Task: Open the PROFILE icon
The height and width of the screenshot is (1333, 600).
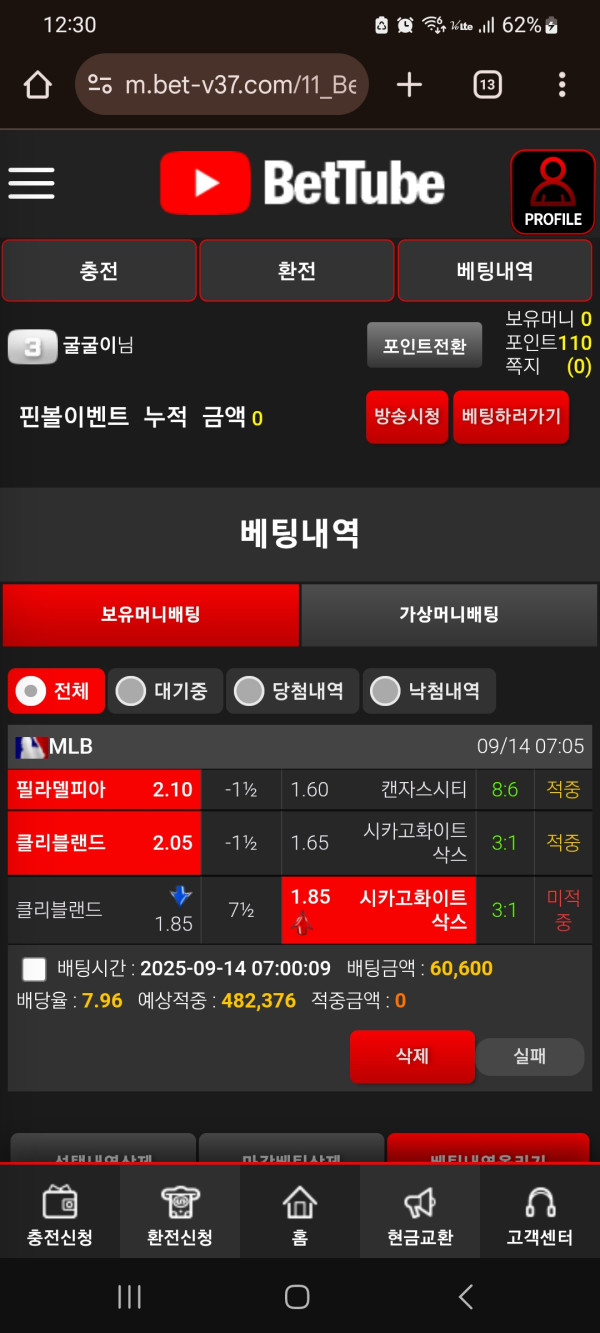Action: tap(552, 192)
